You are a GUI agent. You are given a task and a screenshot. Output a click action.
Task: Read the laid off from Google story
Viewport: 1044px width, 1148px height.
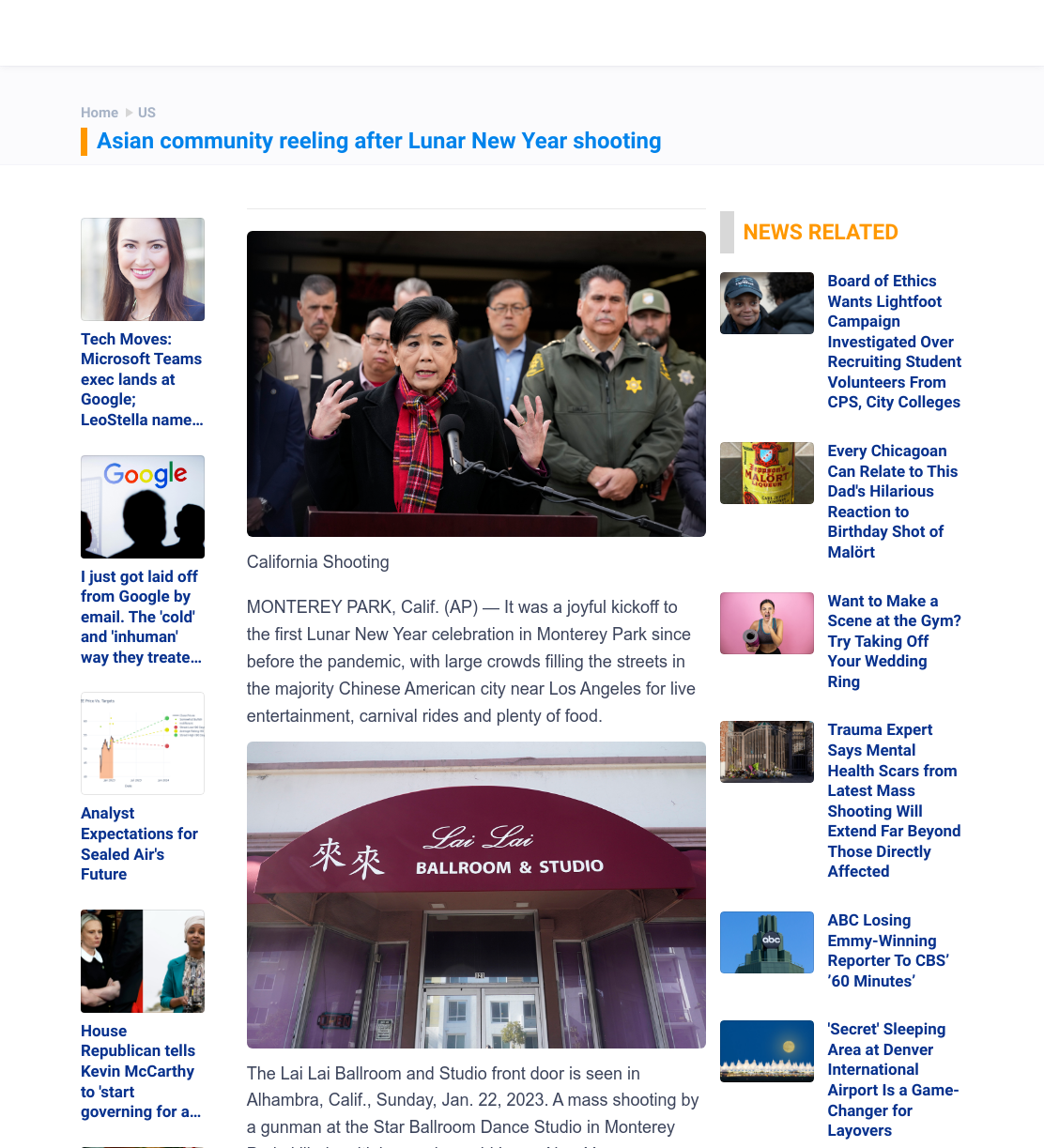[x=142, y=617]
